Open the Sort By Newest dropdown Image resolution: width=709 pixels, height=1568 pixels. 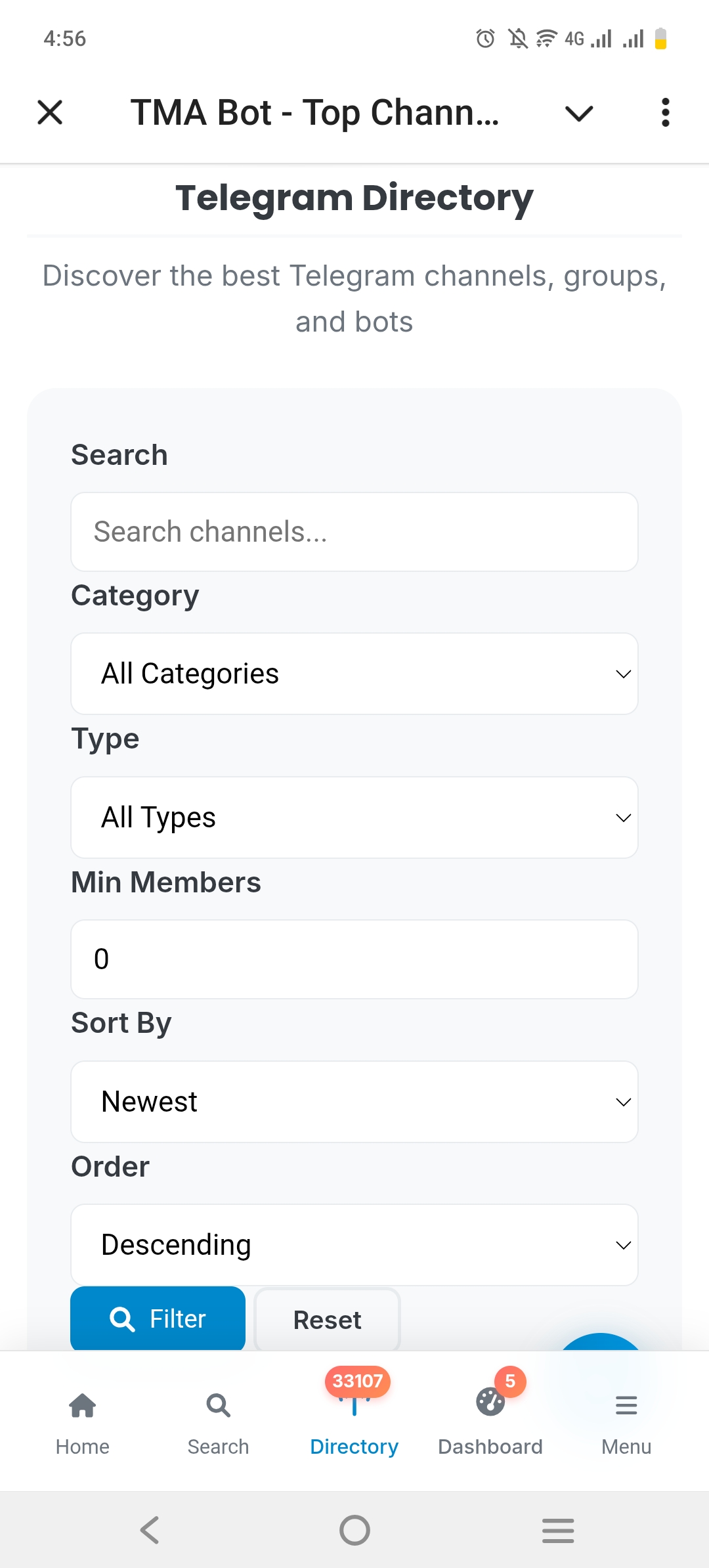click(x=354, y=1101)
